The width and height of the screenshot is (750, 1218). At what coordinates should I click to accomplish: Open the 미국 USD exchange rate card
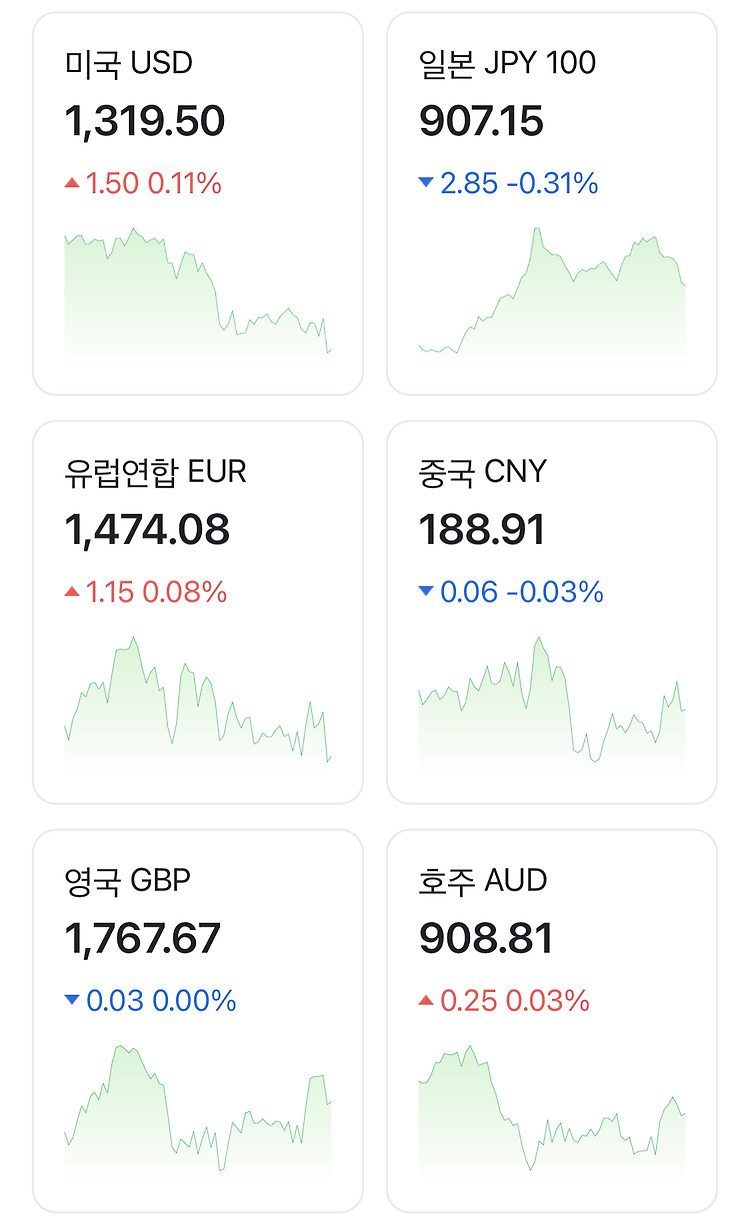198,204
